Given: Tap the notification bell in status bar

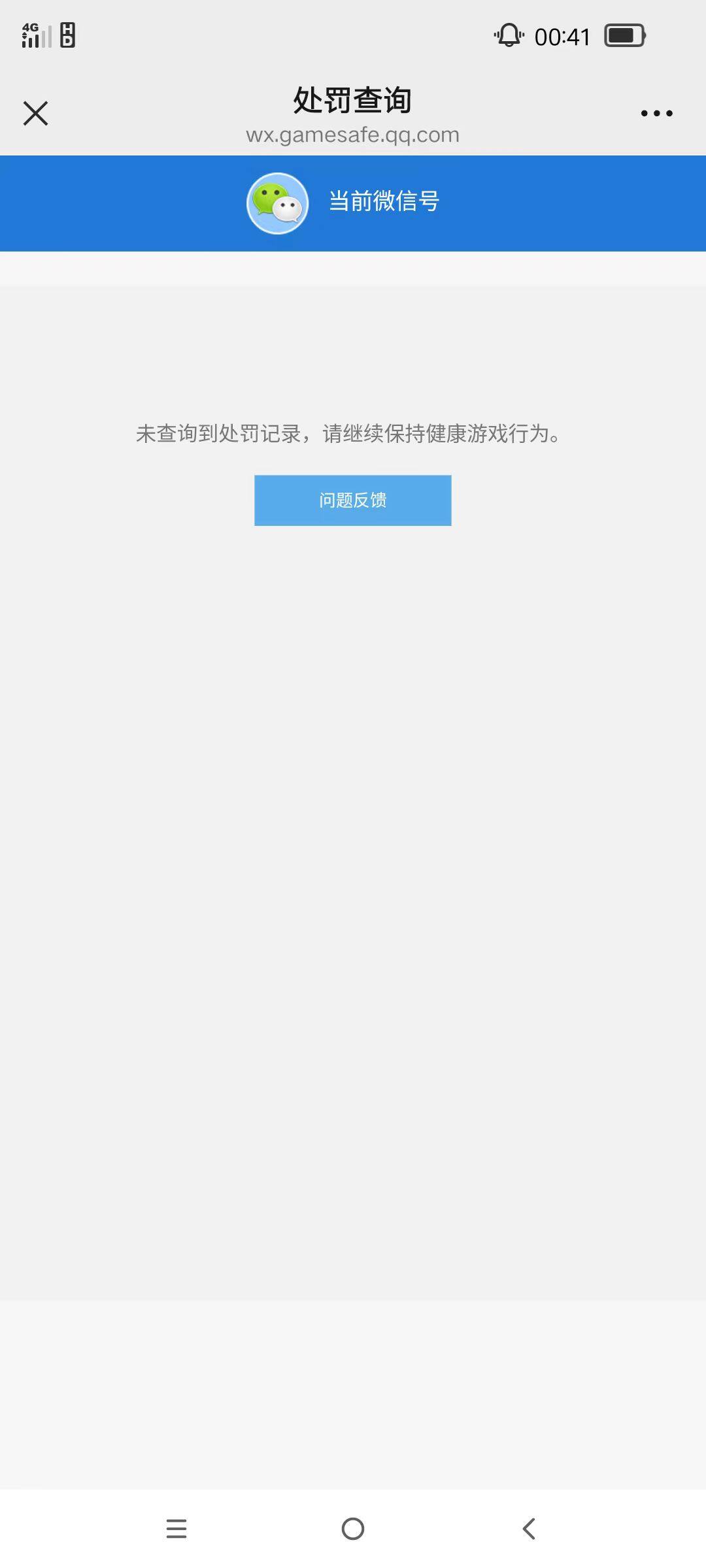Looking at the screenshot, I should 509,36.
